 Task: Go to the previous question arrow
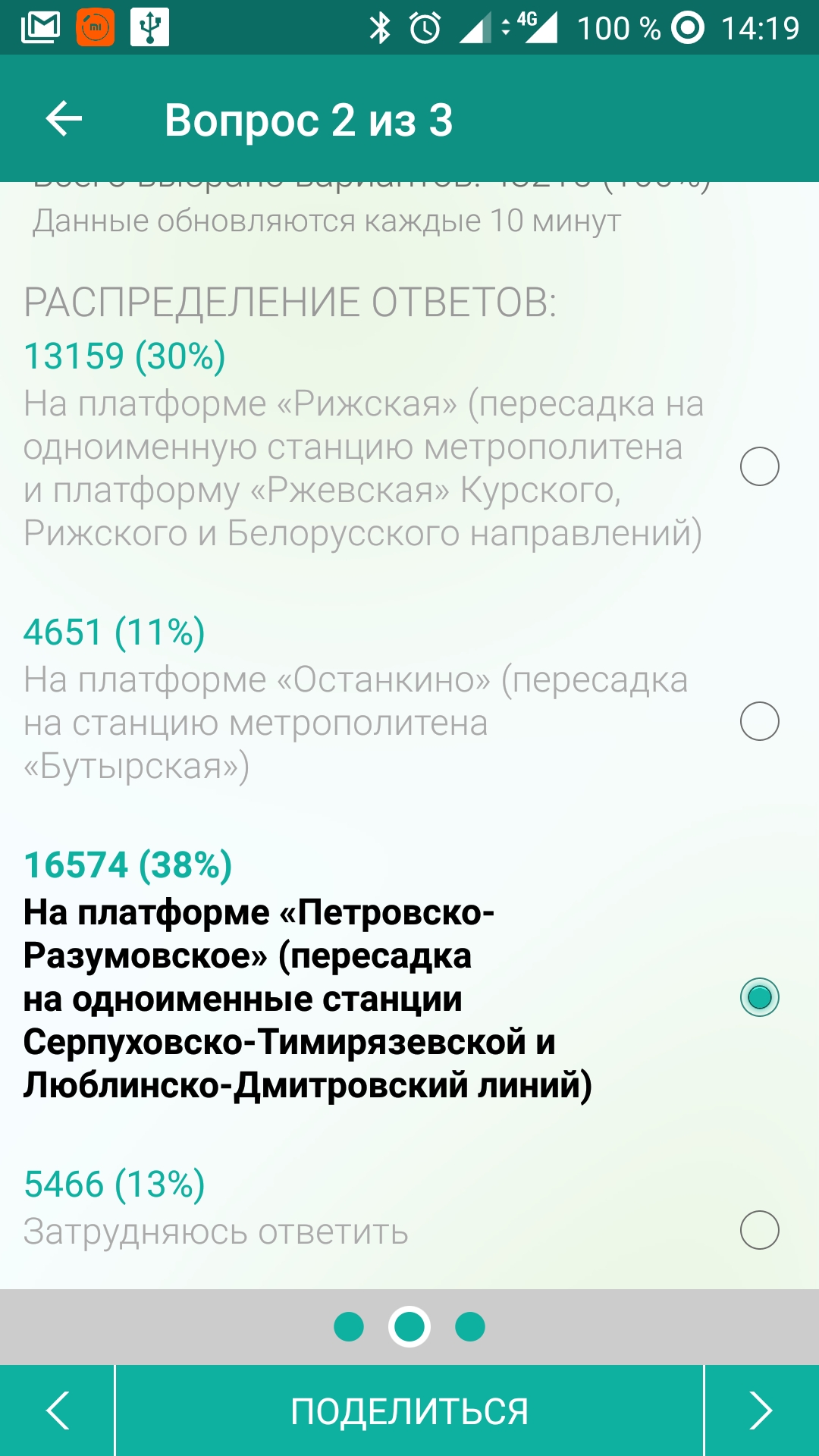pyautogui.click(x=58, y=1411)
